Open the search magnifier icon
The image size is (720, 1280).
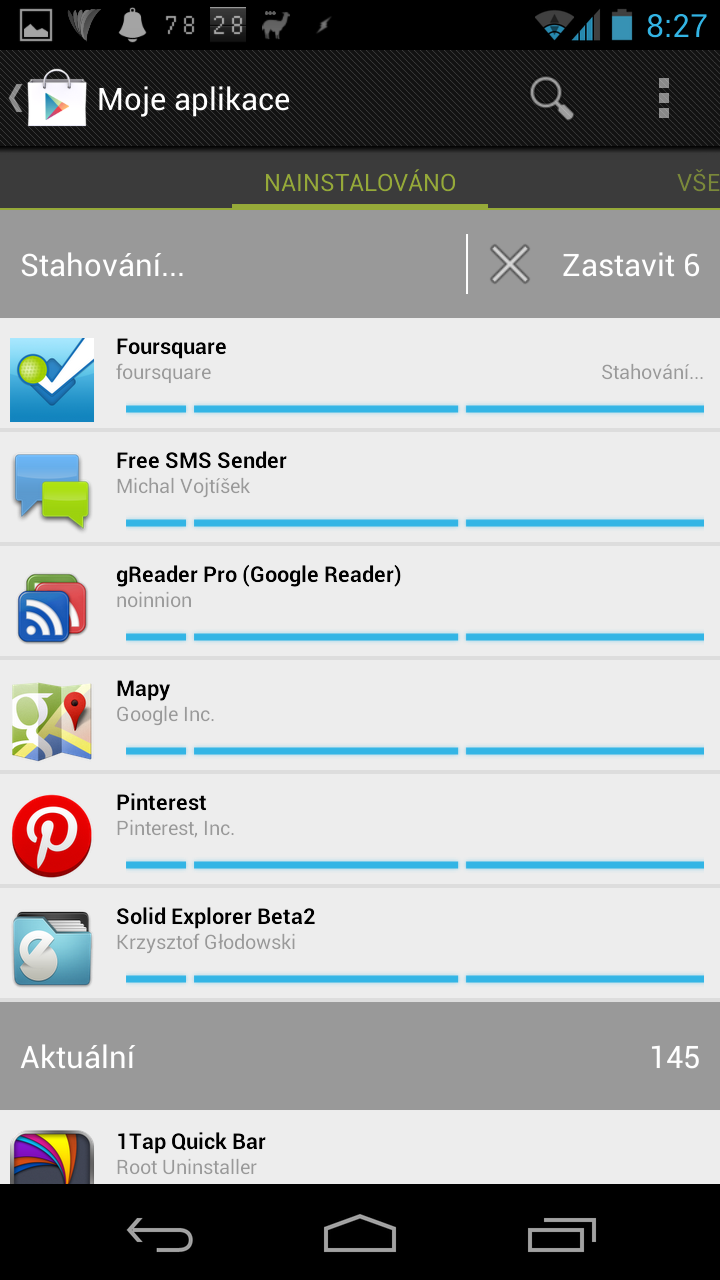point(551,99)
